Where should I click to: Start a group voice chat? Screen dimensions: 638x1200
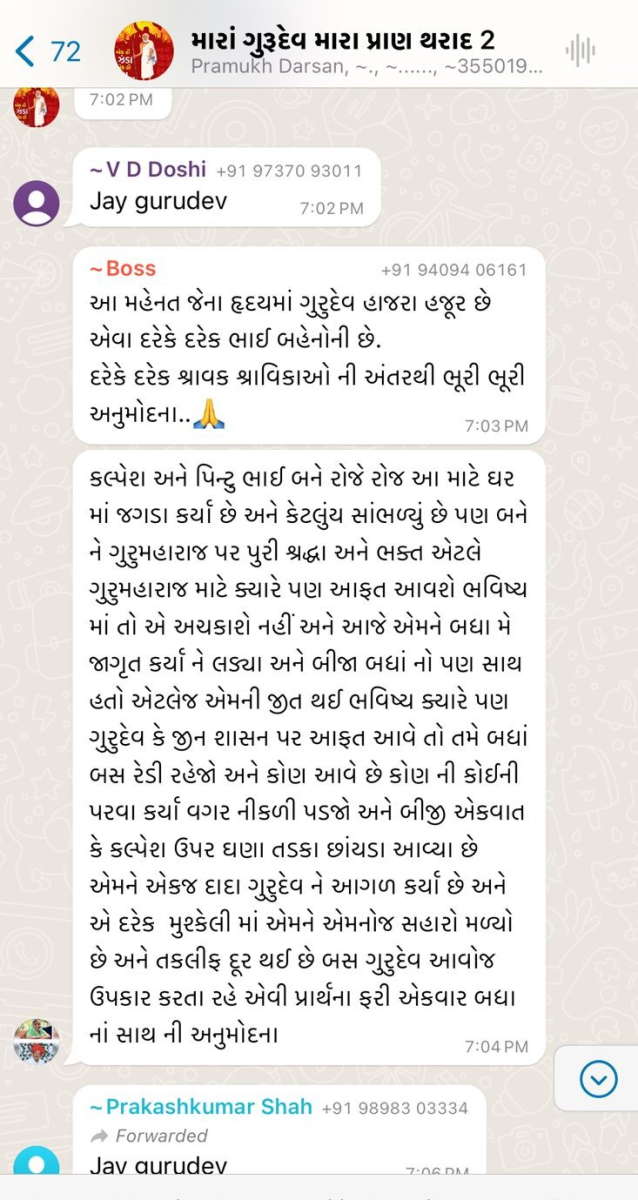click(580, 50)
